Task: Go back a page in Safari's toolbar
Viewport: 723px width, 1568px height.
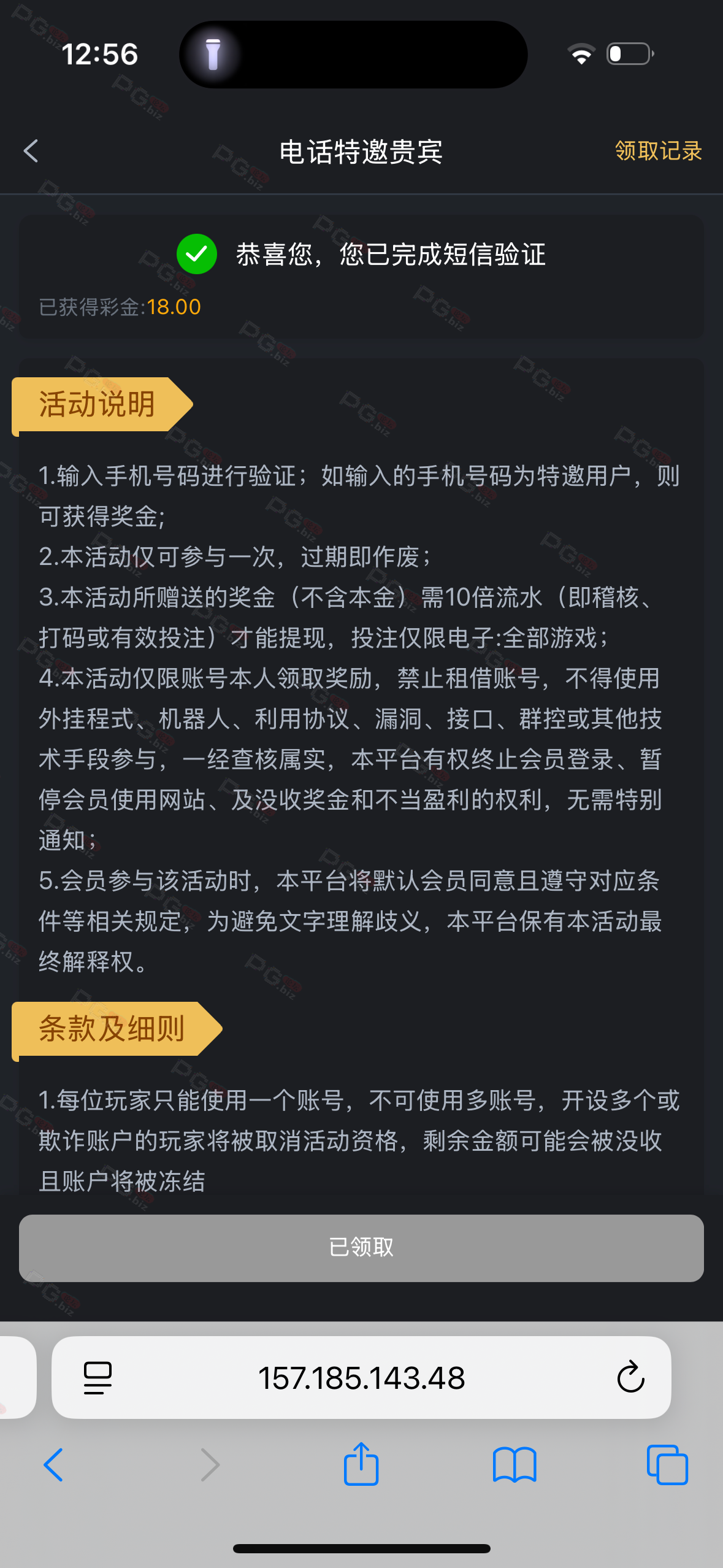Action: click(54, 1465)
